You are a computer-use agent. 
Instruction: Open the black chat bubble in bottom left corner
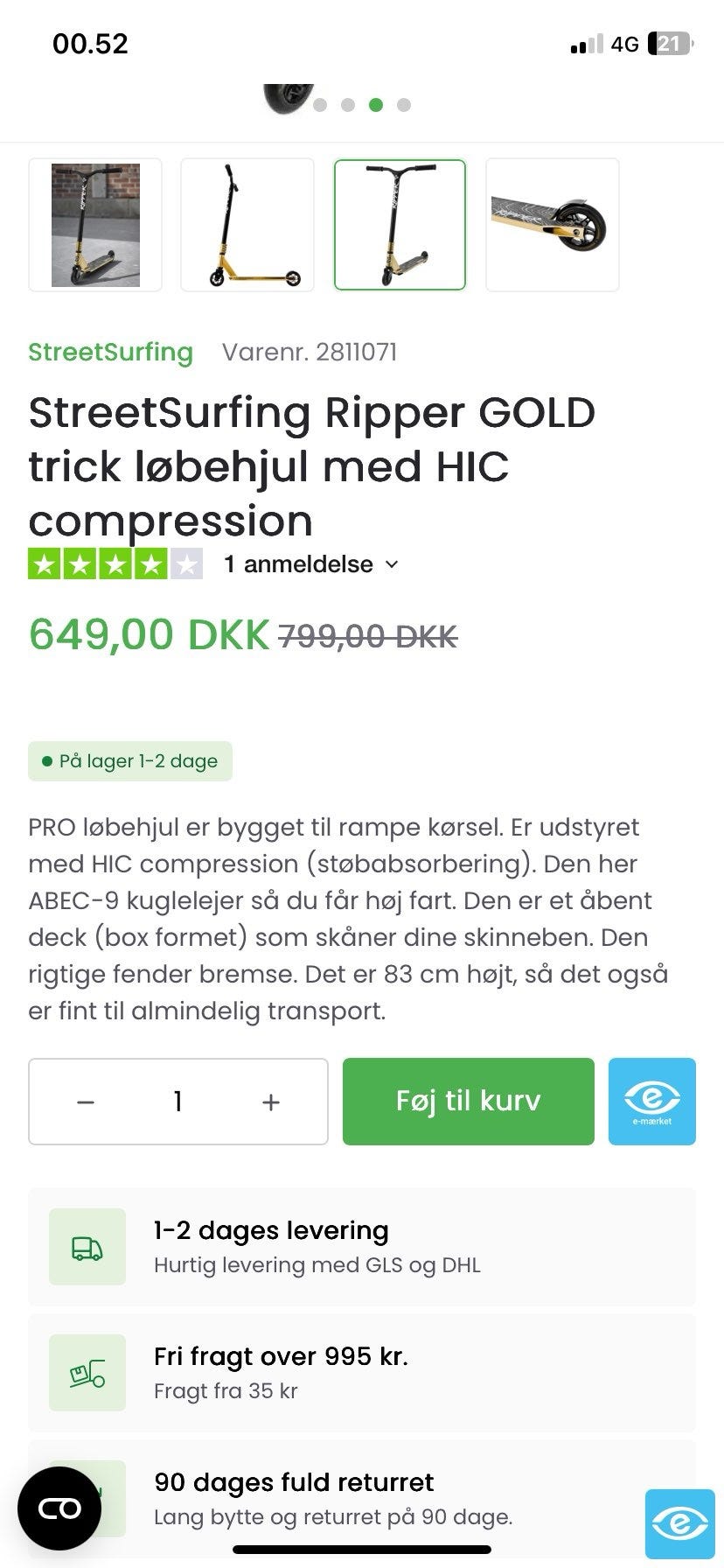(59, 1508)
